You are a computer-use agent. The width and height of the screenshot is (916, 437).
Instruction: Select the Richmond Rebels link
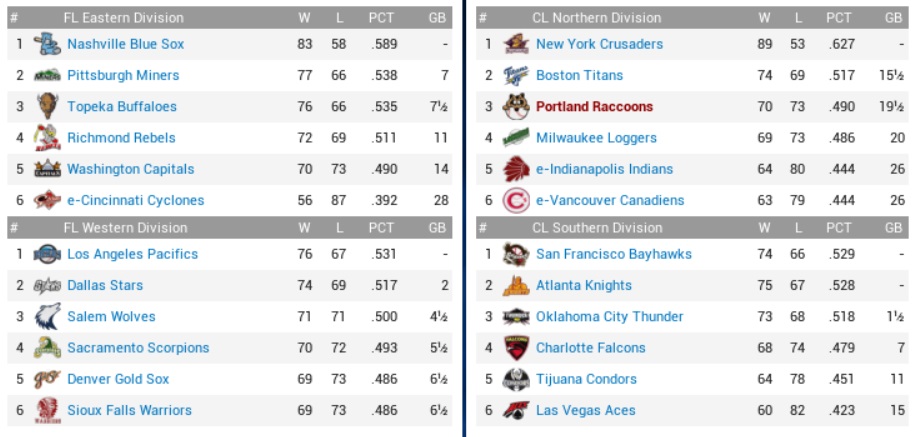[x=121, y=138]
